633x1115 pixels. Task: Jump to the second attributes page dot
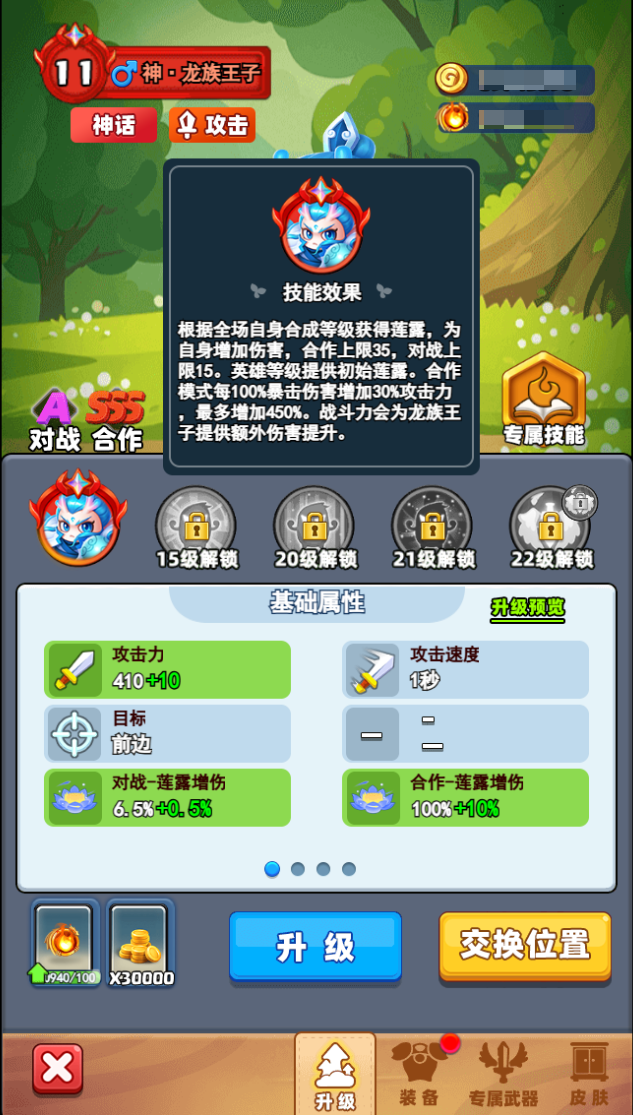(298, 869)
